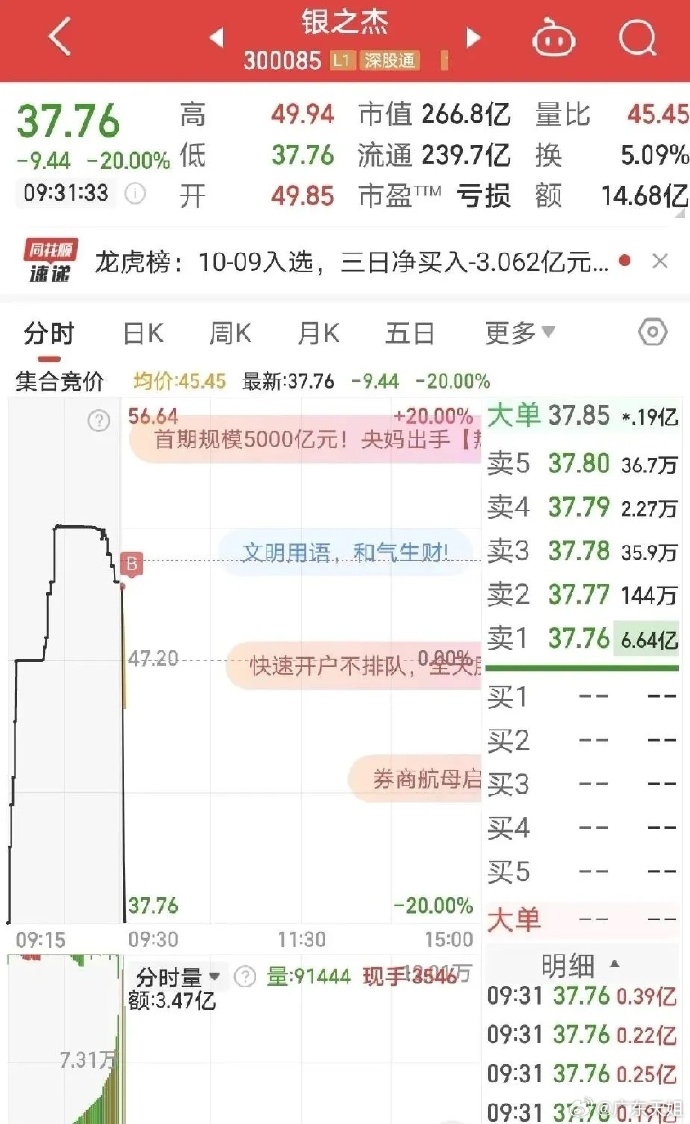The image size is (690, 1124).
Task: Switch to the previous stock with left arrow
Action: tap(216, 37)
